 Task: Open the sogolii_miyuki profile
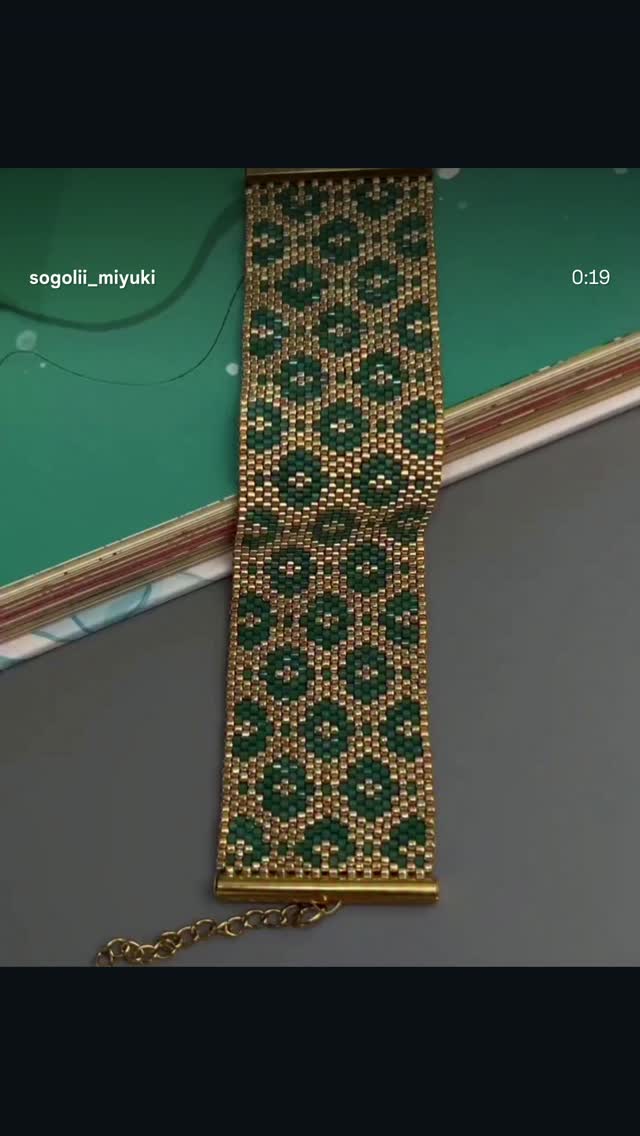pos(92,278)
